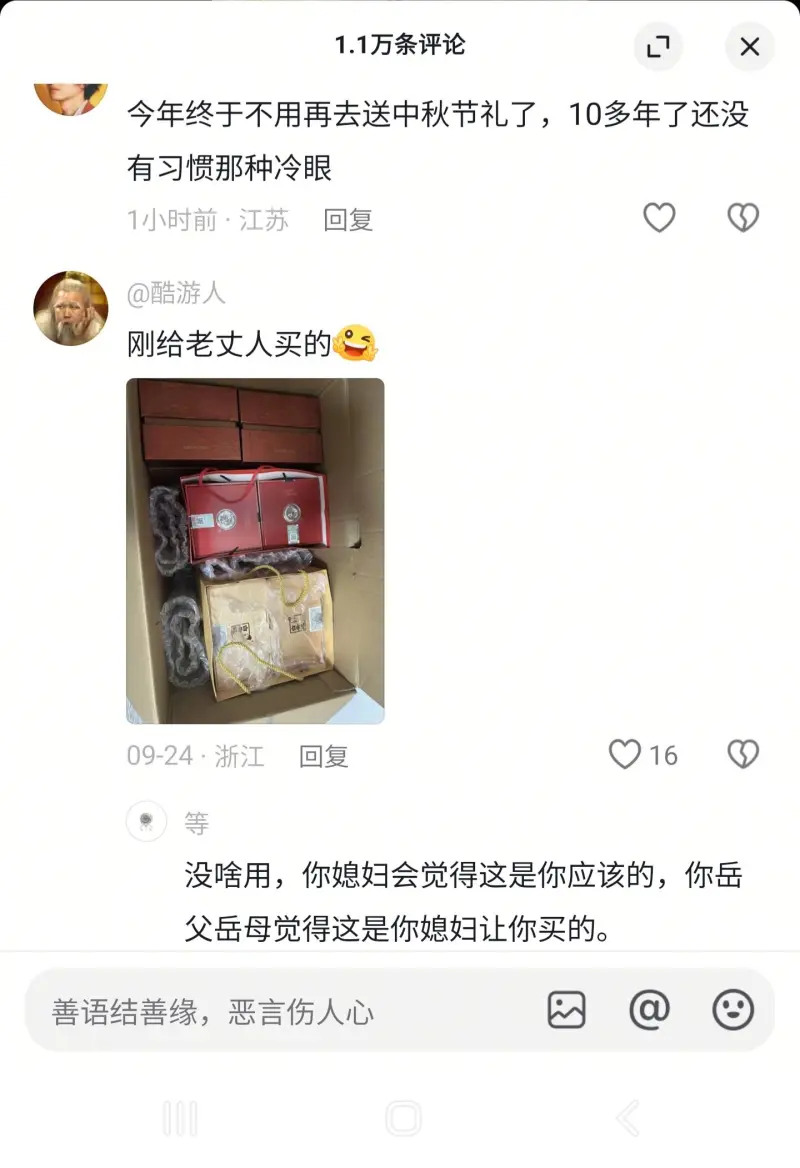Dislike the comment from 江苏

click(743, 218)
